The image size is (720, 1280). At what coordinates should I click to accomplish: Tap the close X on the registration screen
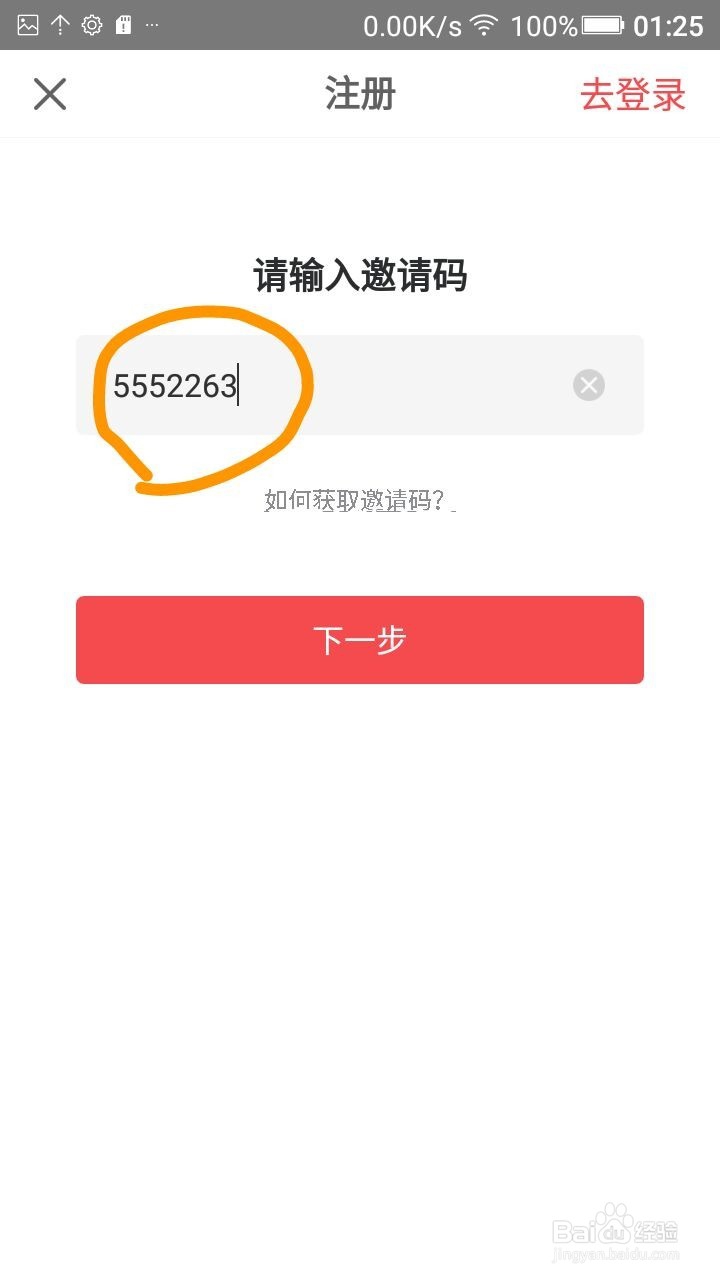click(50, 93)
